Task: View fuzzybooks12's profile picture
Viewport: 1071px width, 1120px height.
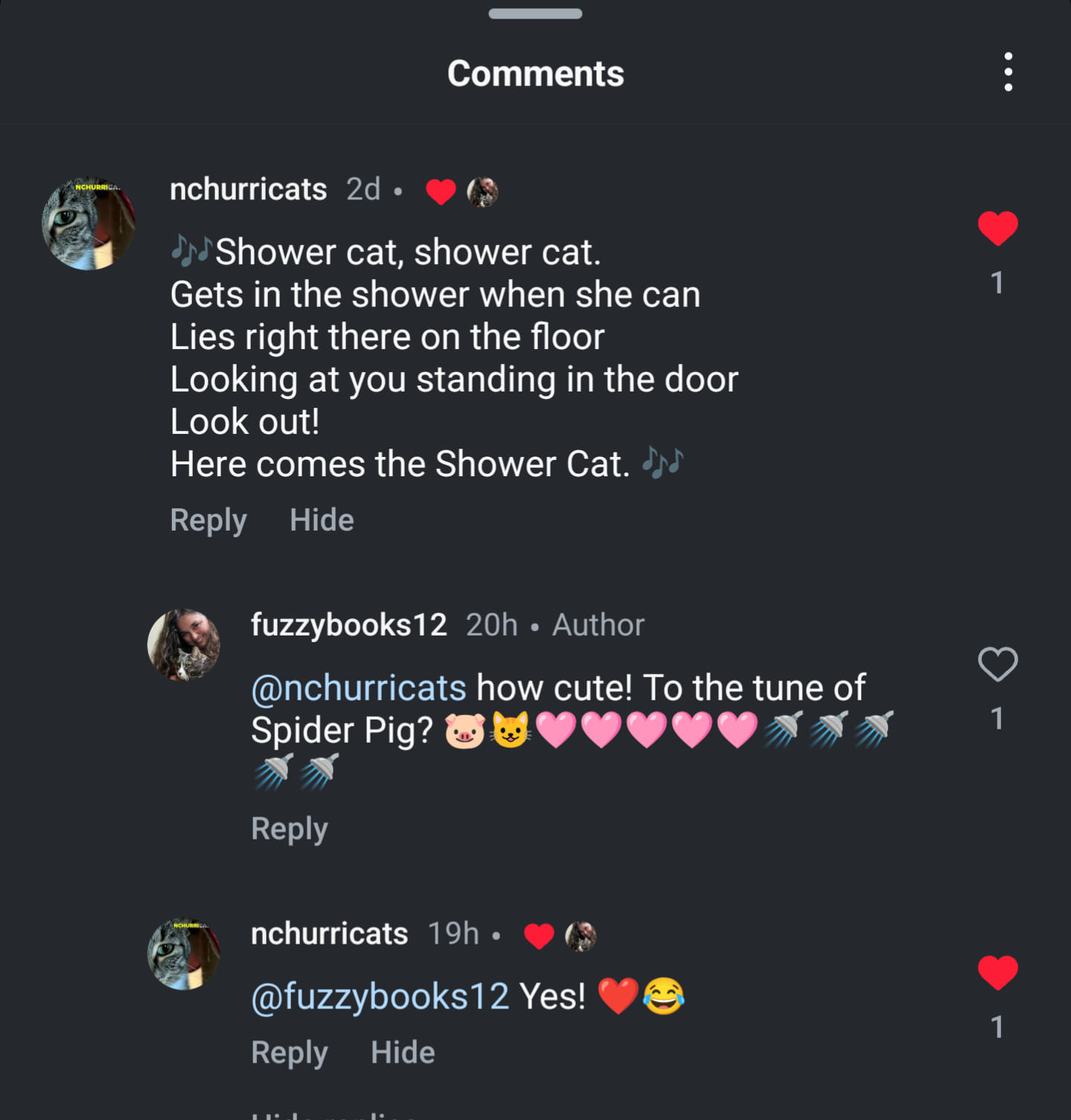Action: 184,644
